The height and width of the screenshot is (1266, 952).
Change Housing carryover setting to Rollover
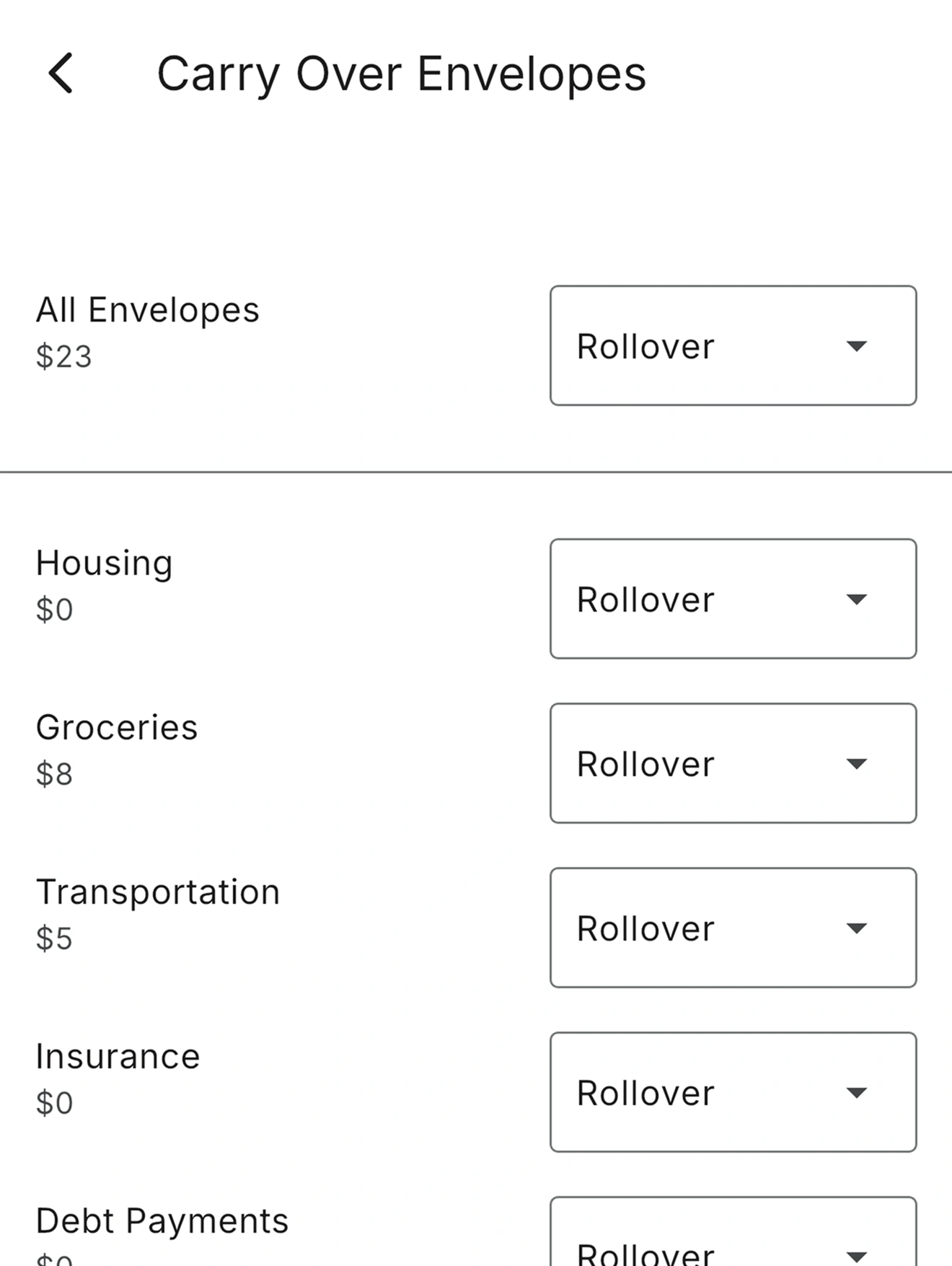click(732, 599)
